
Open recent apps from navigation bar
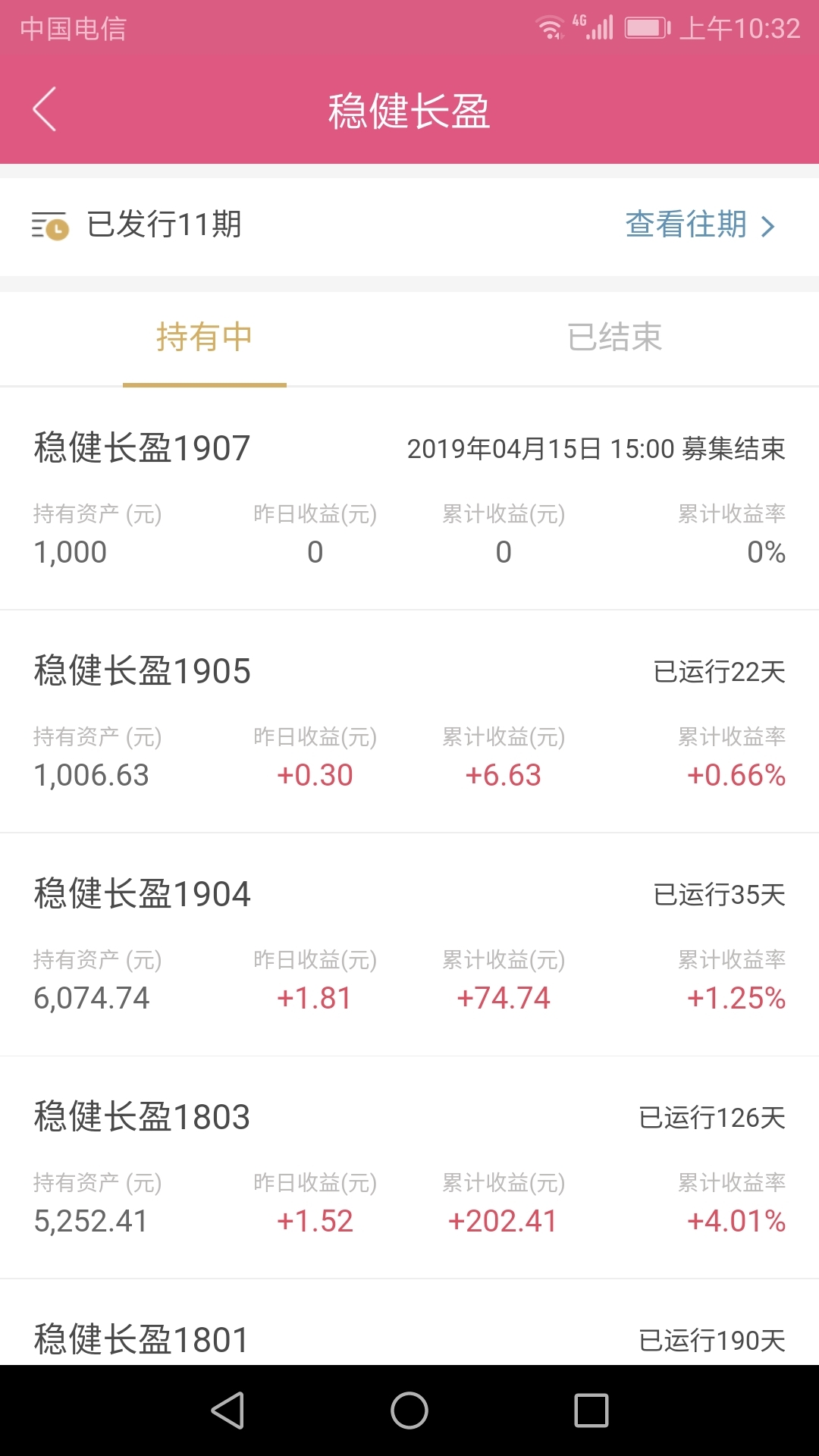click(591, 1410)
